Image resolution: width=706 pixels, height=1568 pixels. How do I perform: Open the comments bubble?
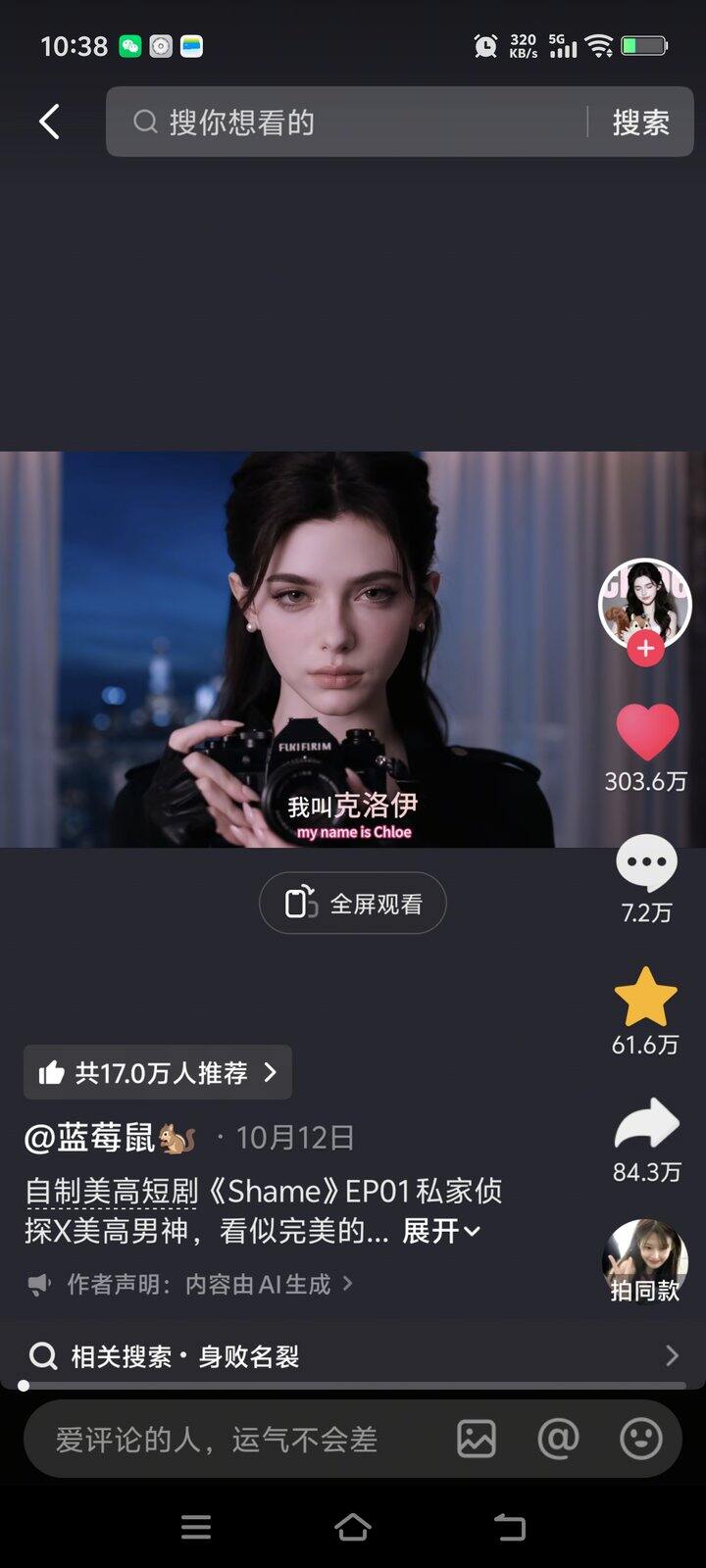tap(646, 862)
